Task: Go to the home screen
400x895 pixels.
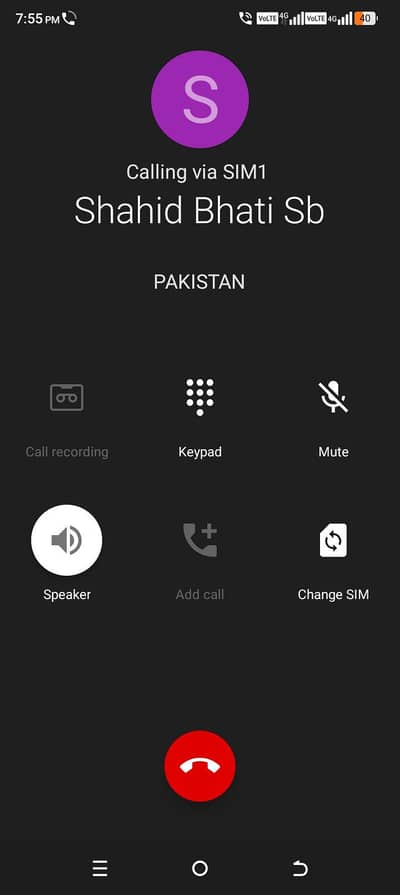Action: [200, 869]
